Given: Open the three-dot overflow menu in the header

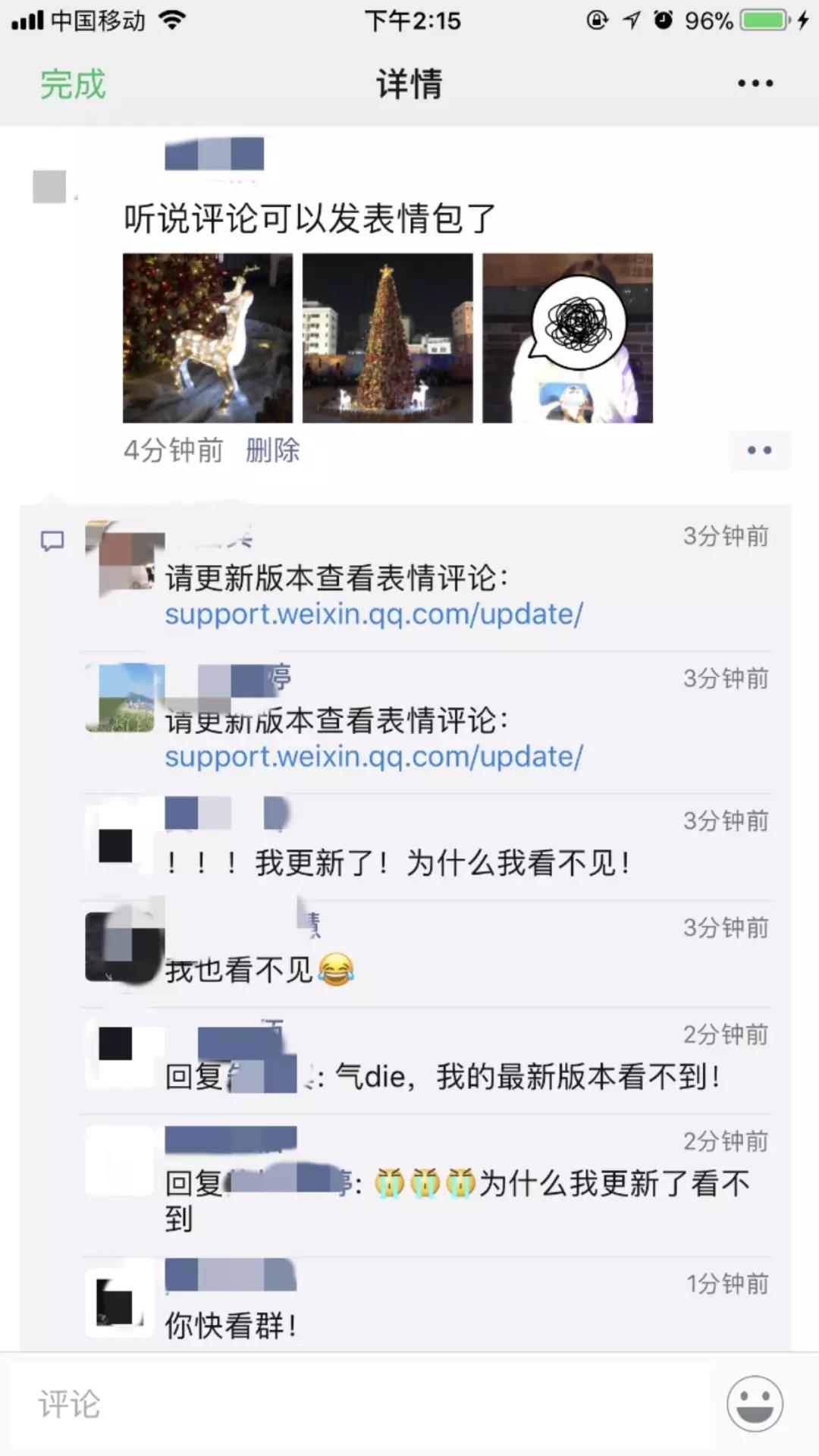Looking at the screenshot, I should [755, 83].
